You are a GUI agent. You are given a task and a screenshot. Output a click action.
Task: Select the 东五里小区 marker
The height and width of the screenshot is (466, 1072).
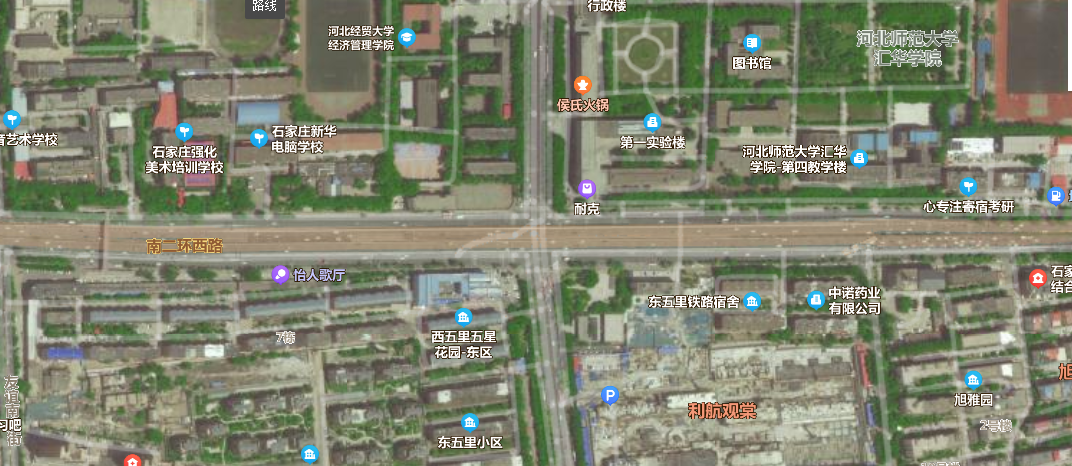469,421
